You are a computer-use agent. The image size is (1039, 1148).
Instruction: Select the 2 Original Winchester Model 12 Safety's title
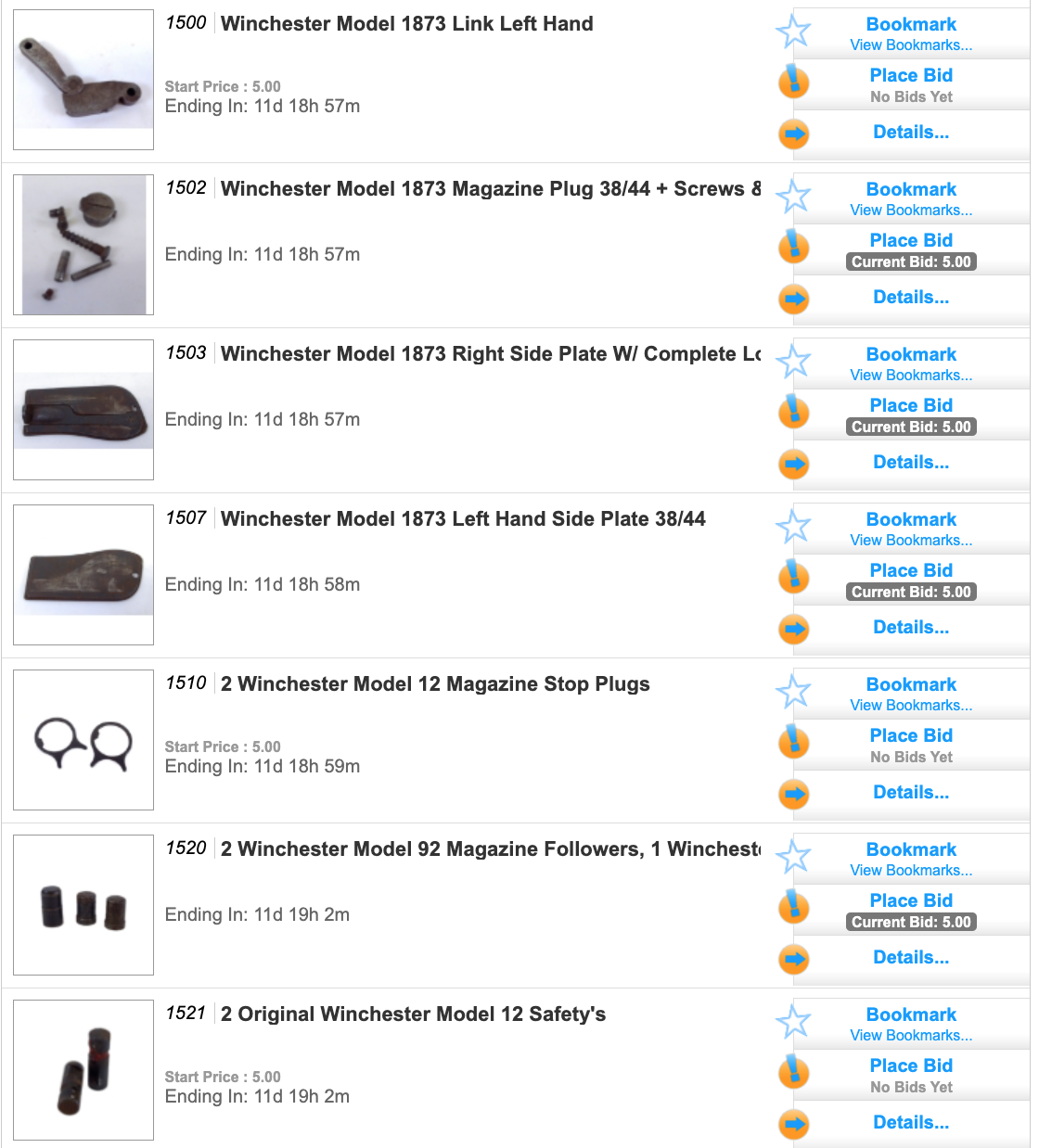point(413,1014)
